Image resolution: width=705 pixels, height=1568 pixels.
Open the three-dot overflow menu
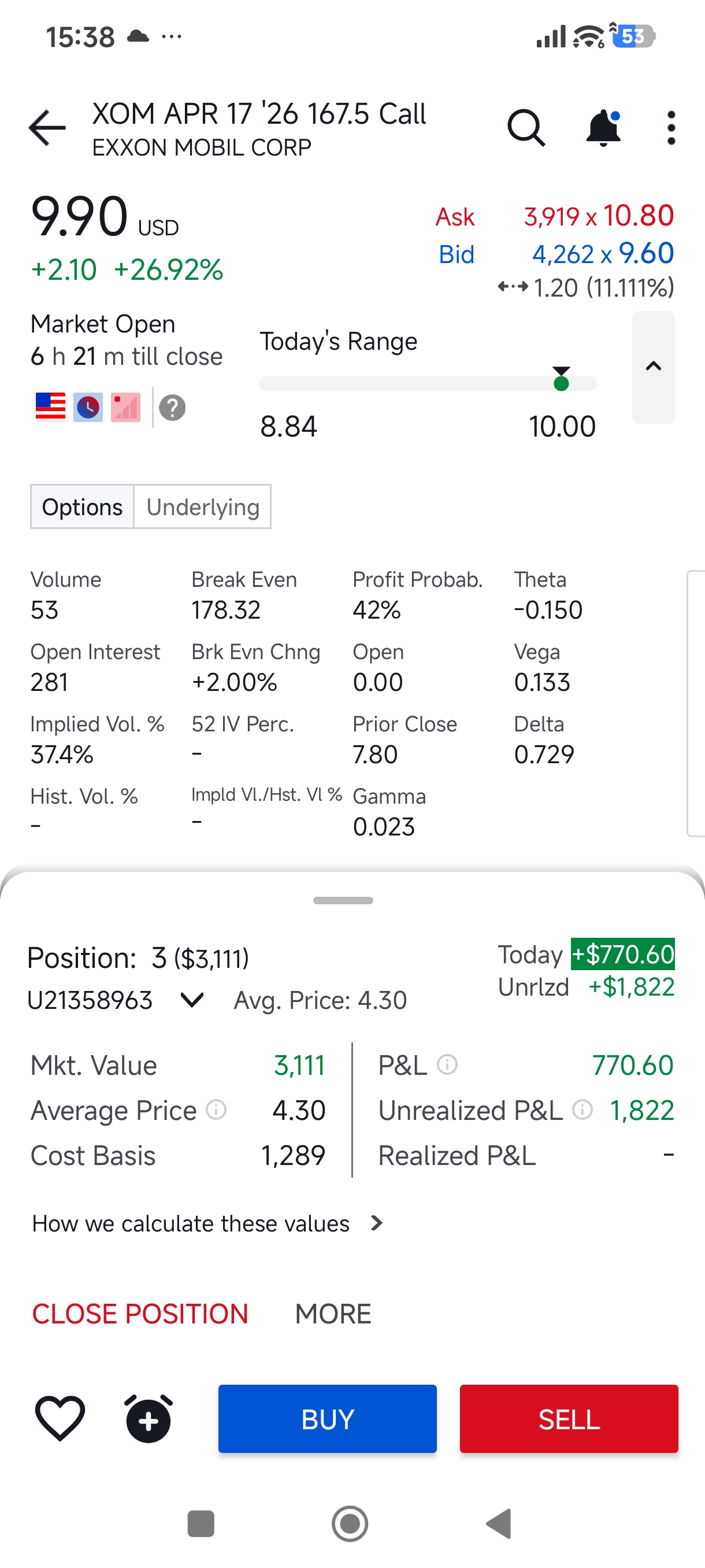pyautogui.click(x=671, y=128)
